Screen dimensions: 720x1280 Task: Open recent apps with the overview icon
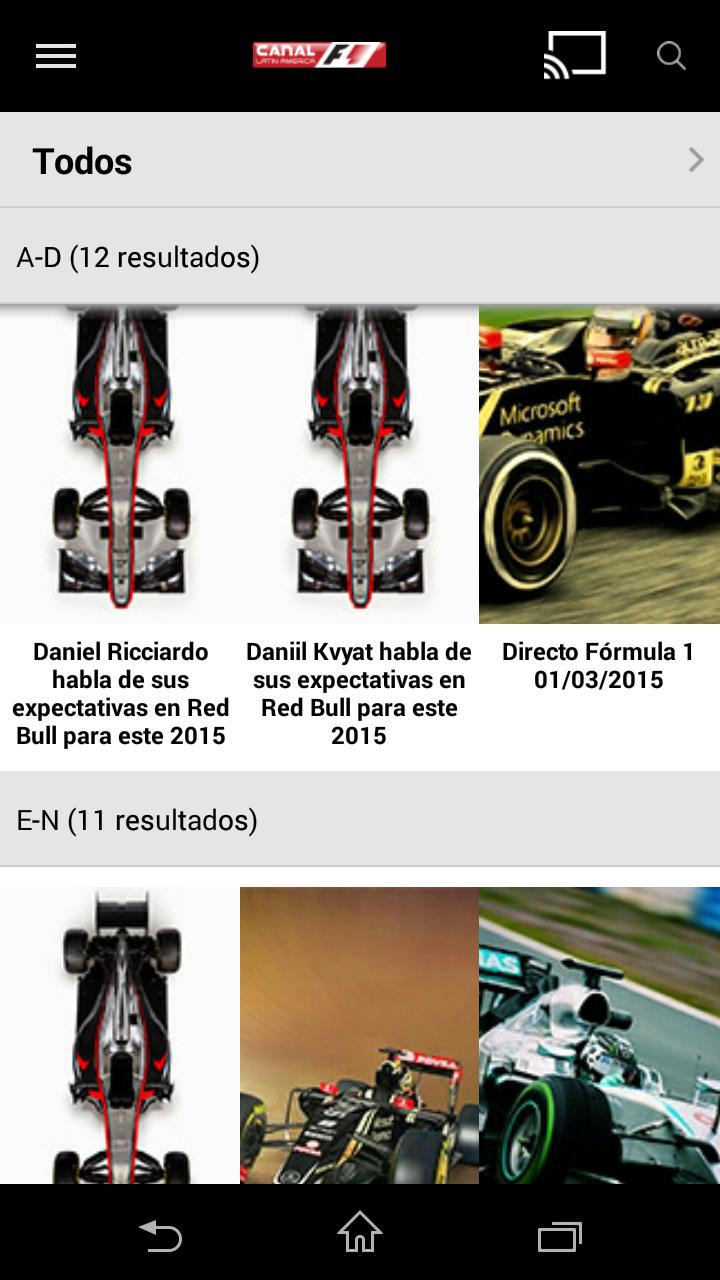click(x=559, y=1235)
